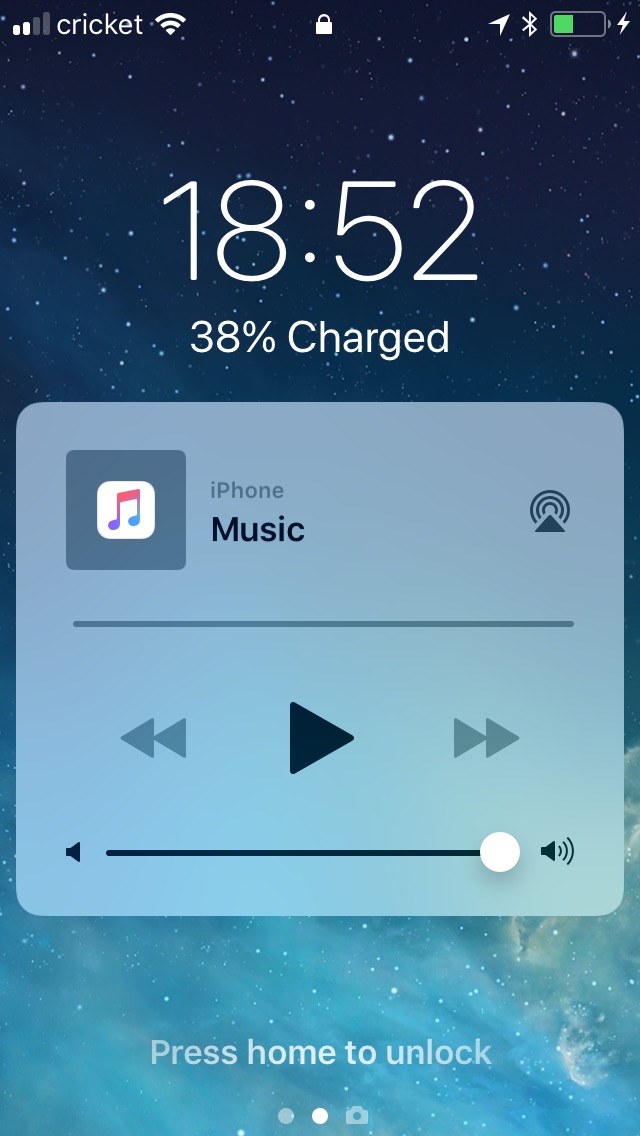Image resolution: width=640 pixels, height=1136 pixels.
Task: Start music playback with the play button
Action: pos(320,738)
